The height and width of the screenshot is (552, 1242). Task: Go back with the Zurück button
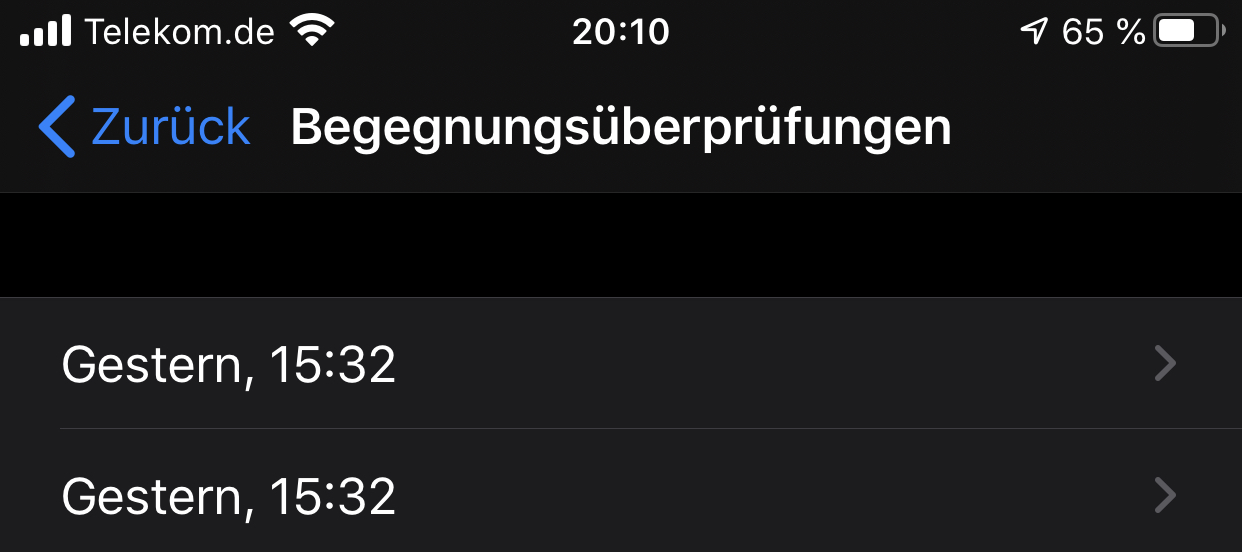145,127
